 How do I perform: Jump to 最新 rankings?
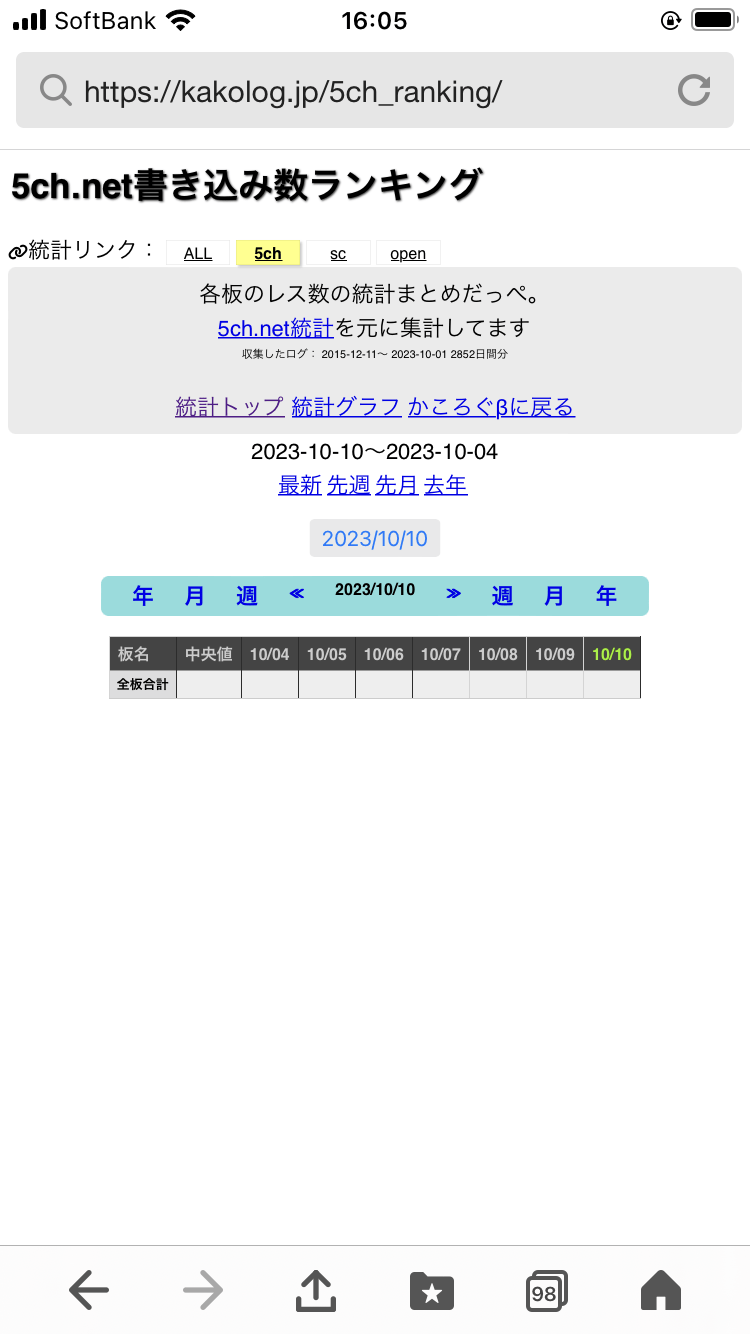point(300,485)
